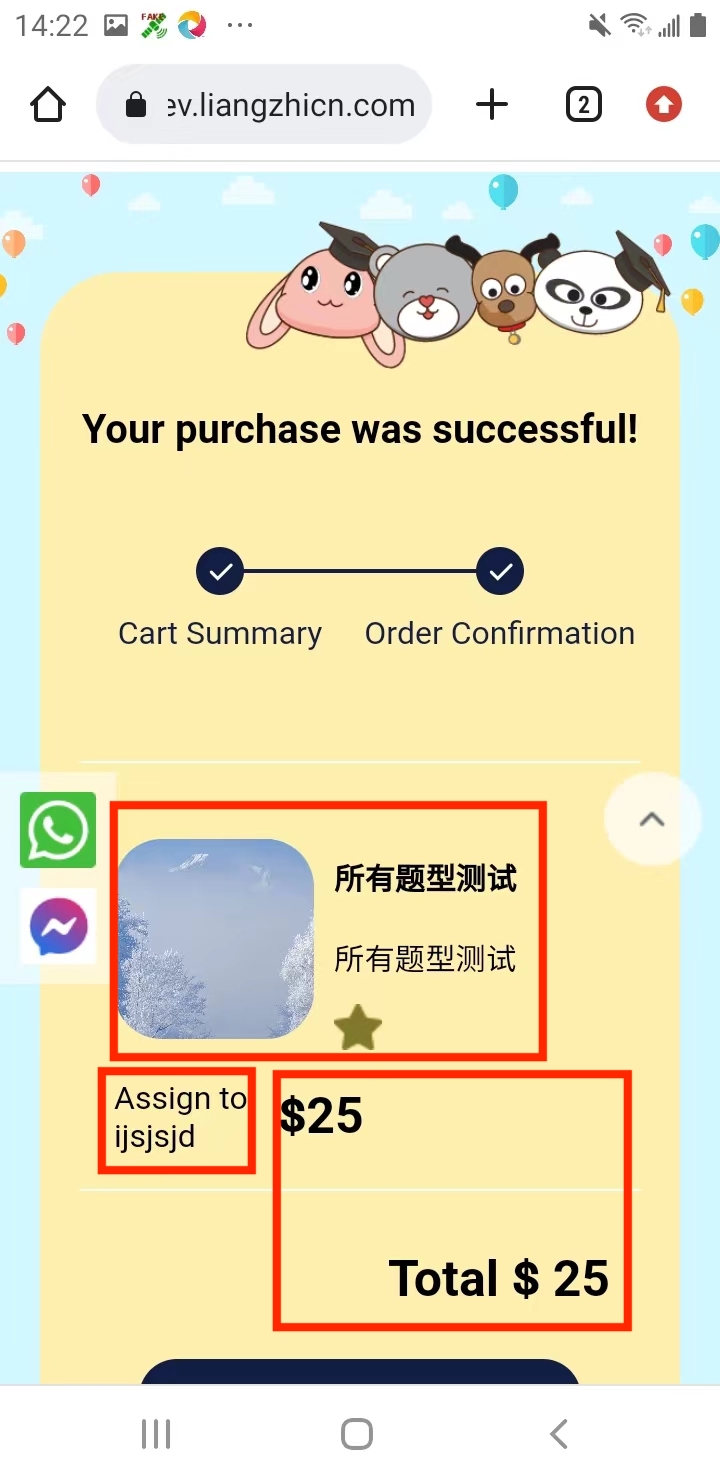This screenshot has height=1480, width=720.
Task: Open the browser update menu icon
Action: coord(664,104)
